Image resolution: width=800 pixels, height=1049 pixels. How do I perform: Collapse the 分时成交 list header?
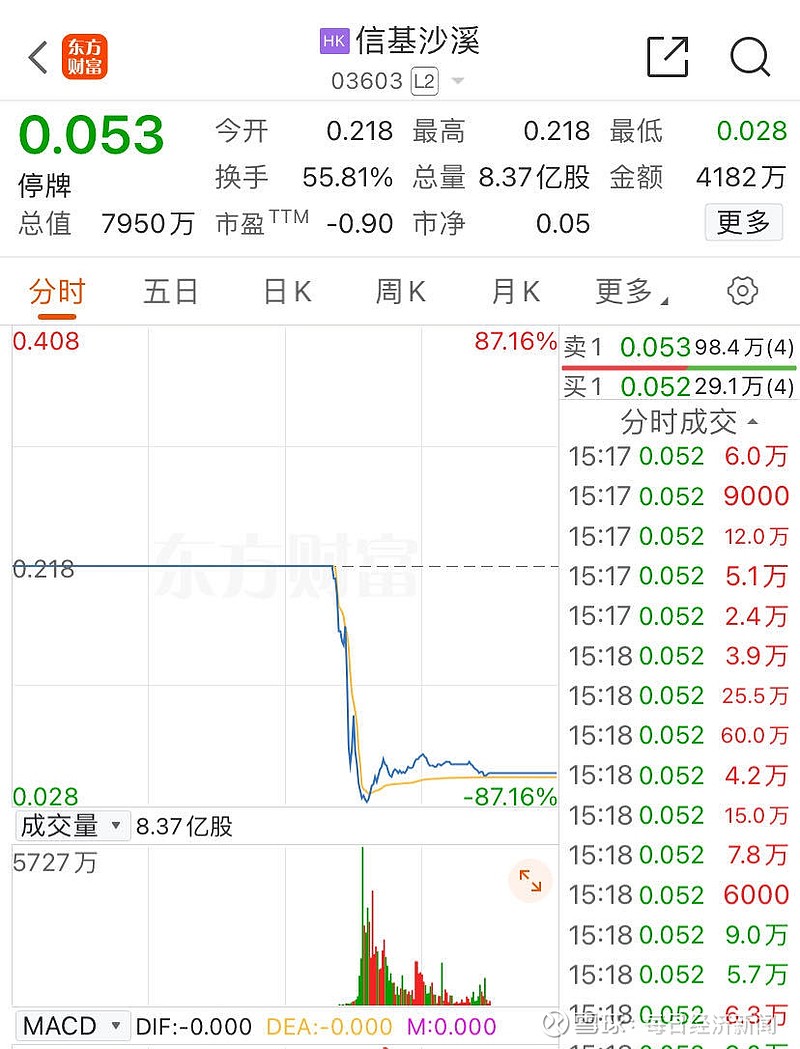688,421
